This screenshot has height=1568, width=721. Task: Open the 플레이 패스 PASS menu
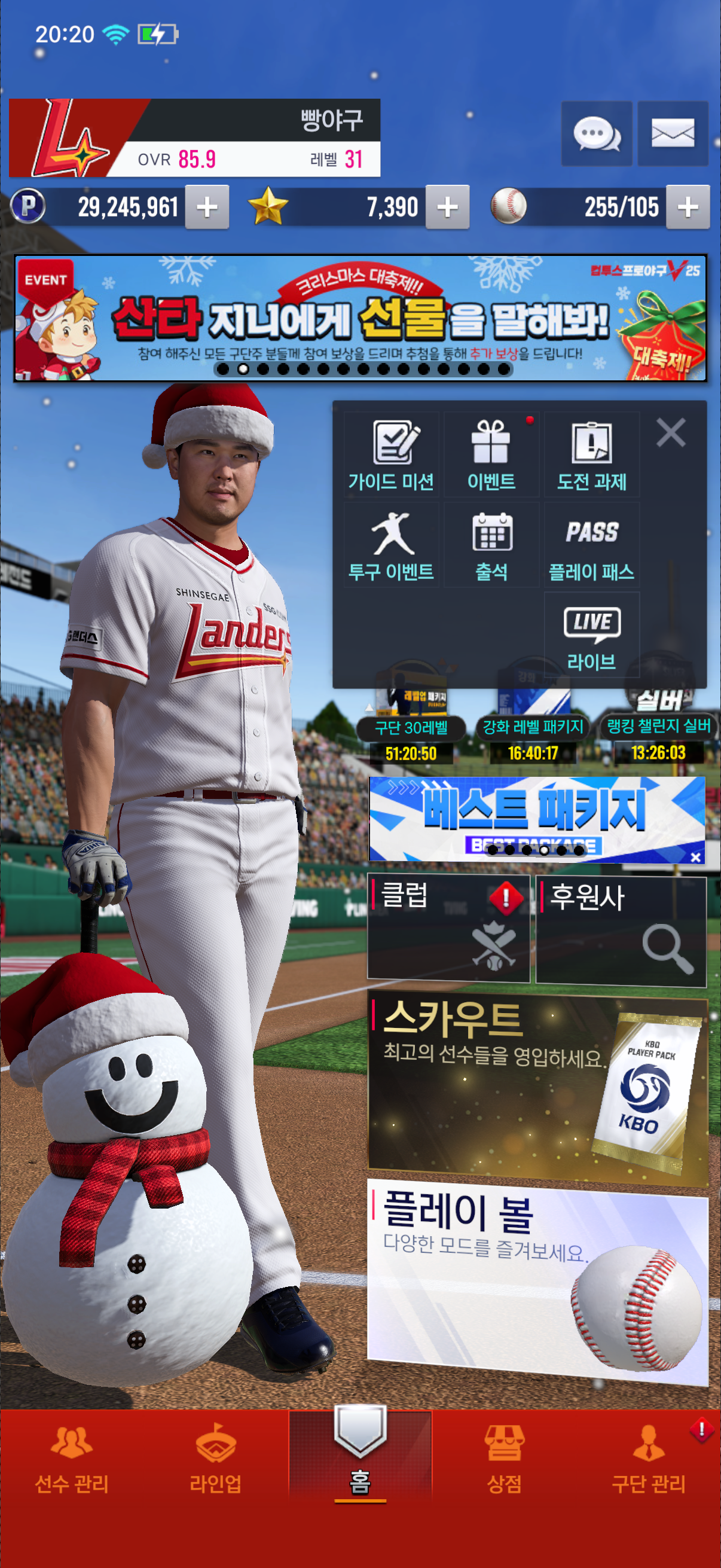click(591, 545)
